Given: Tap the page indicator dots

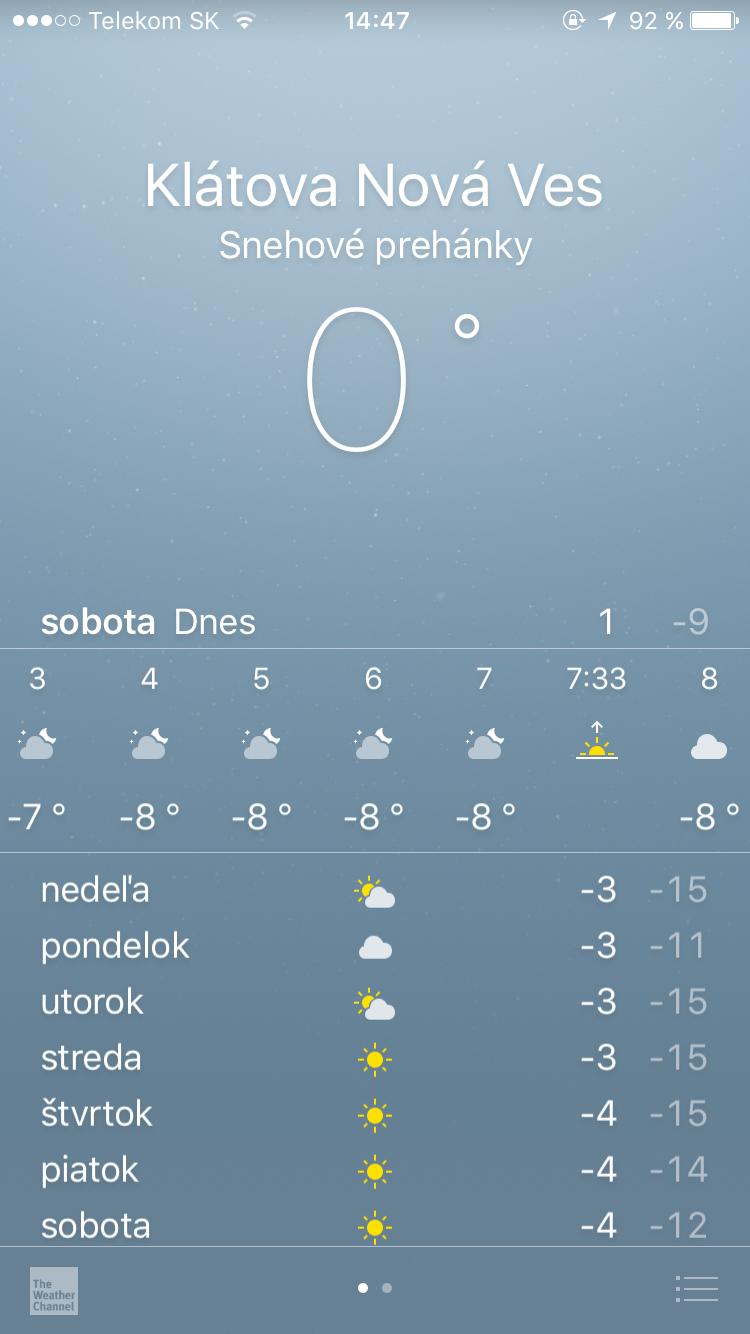Looking at the screenshot, I should 375,1289.
